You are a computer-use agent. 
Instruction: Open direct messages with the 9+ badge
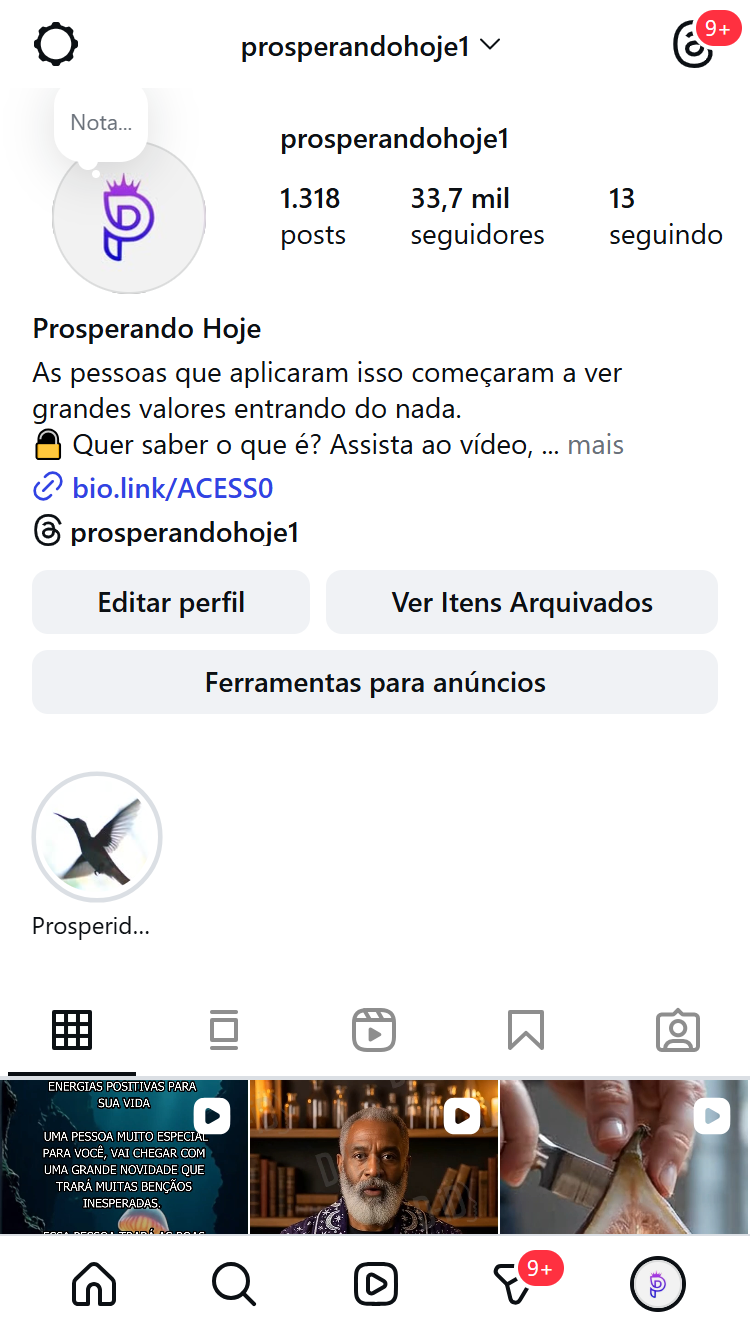coord(514,1285)
